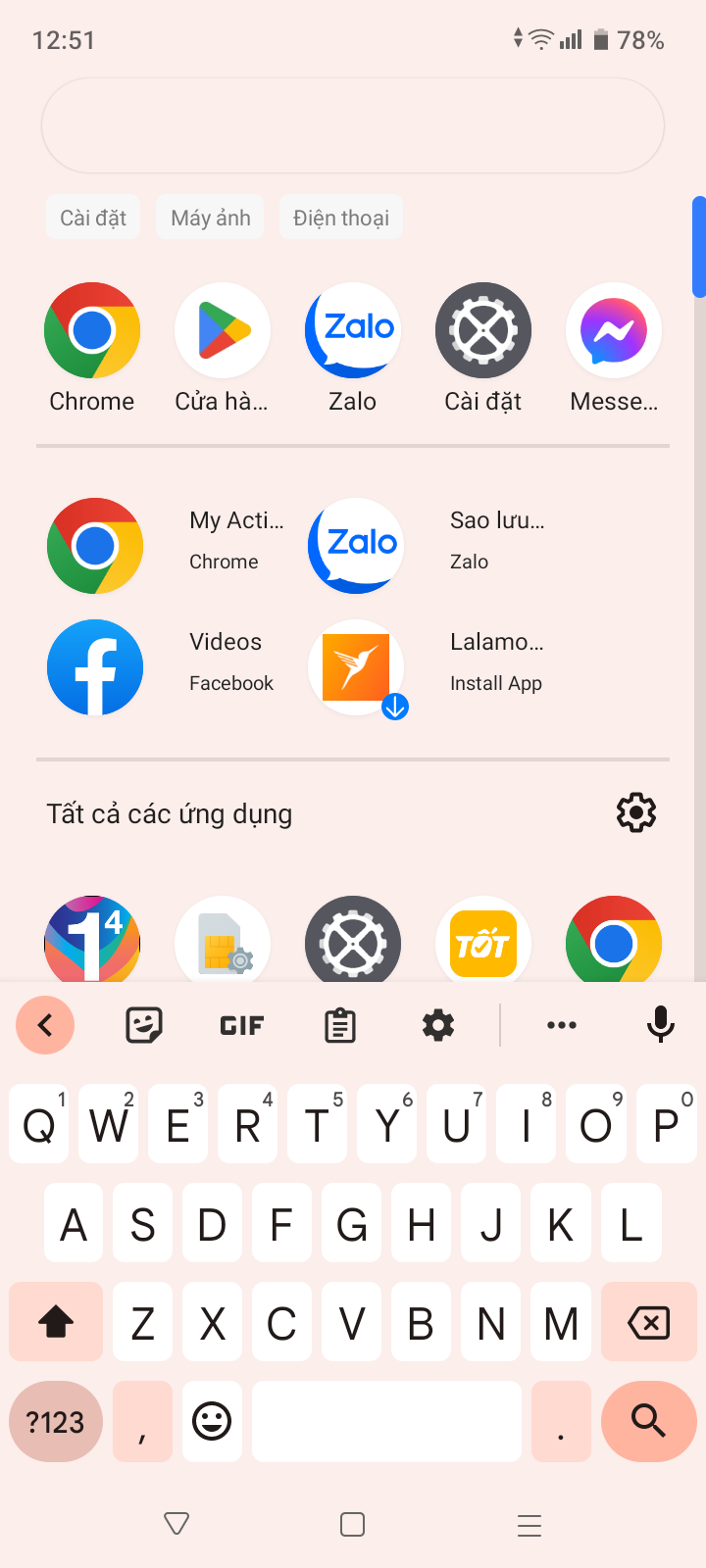This screenshot has height=1568, width=706.
Task: Open the keyboard GIF panel
Action: [x=242, y=1025]
